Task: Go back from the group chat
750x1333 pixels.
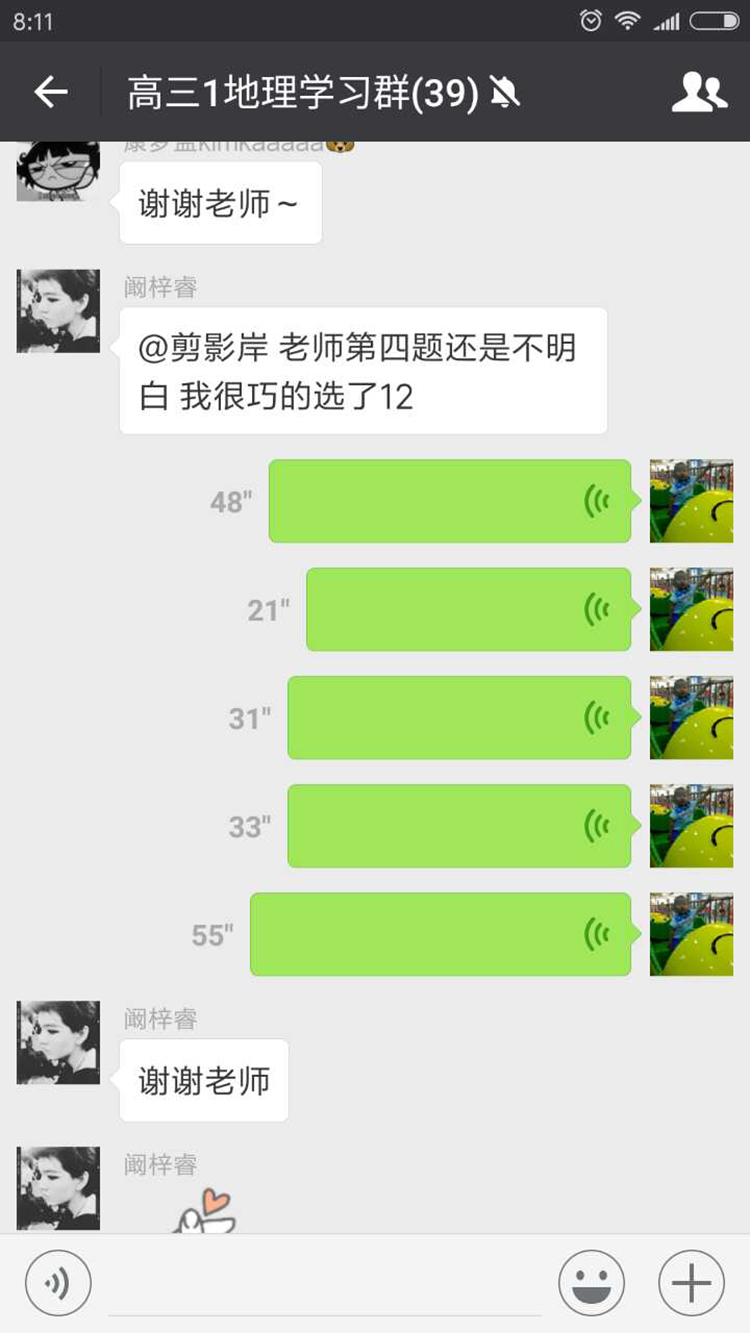Action: point(50,93)
